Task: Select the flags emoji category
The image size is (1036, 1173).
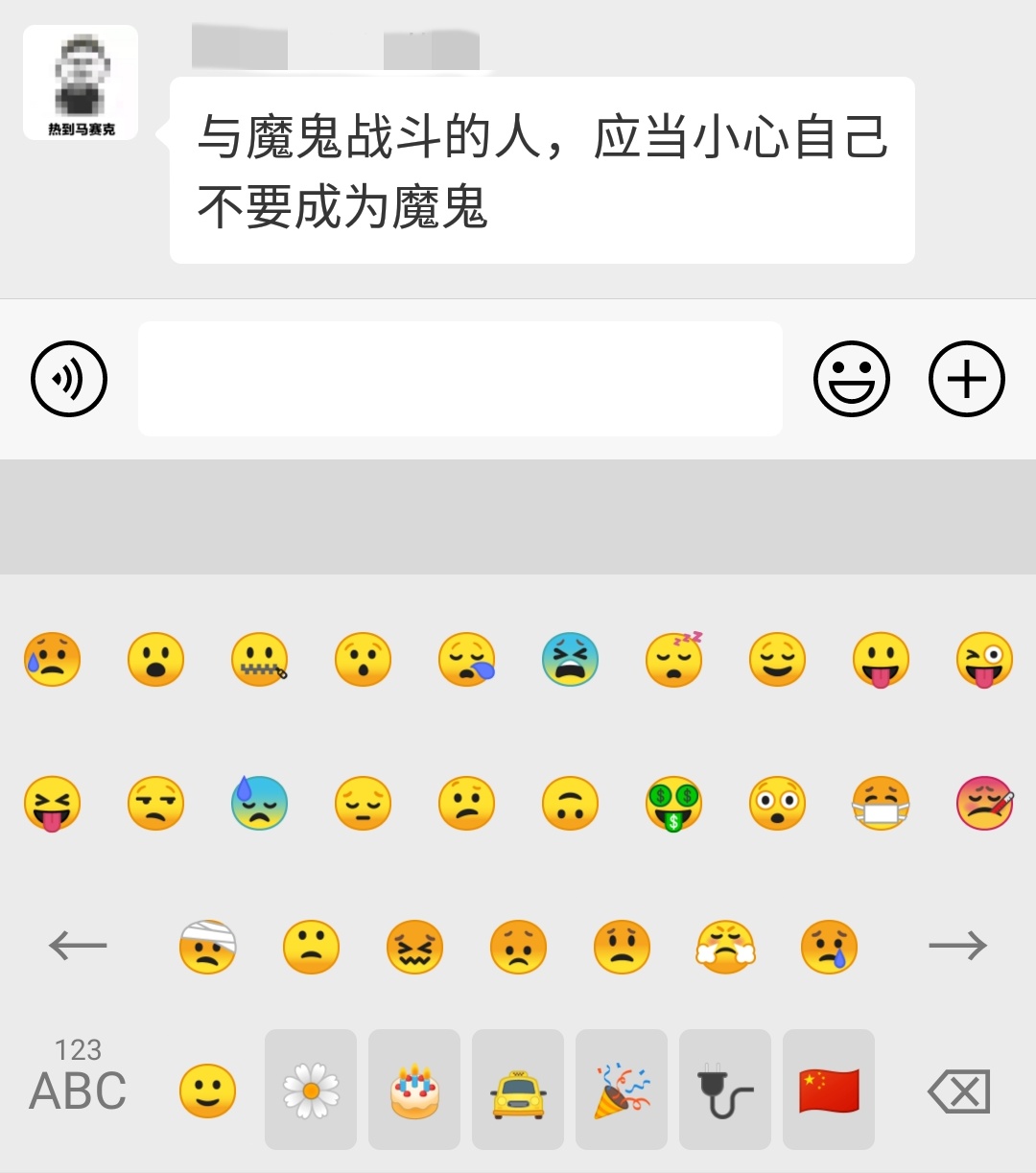Action: 829,1091
